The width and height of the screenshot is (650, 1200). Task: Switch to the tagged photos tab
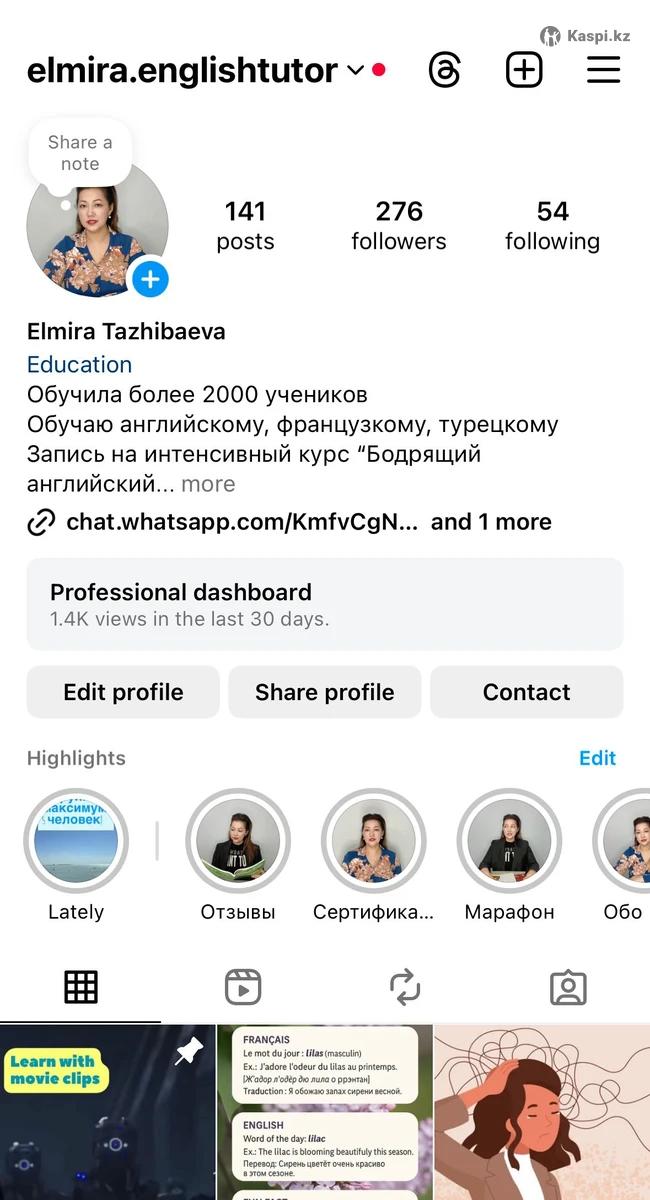pos(568,987)
